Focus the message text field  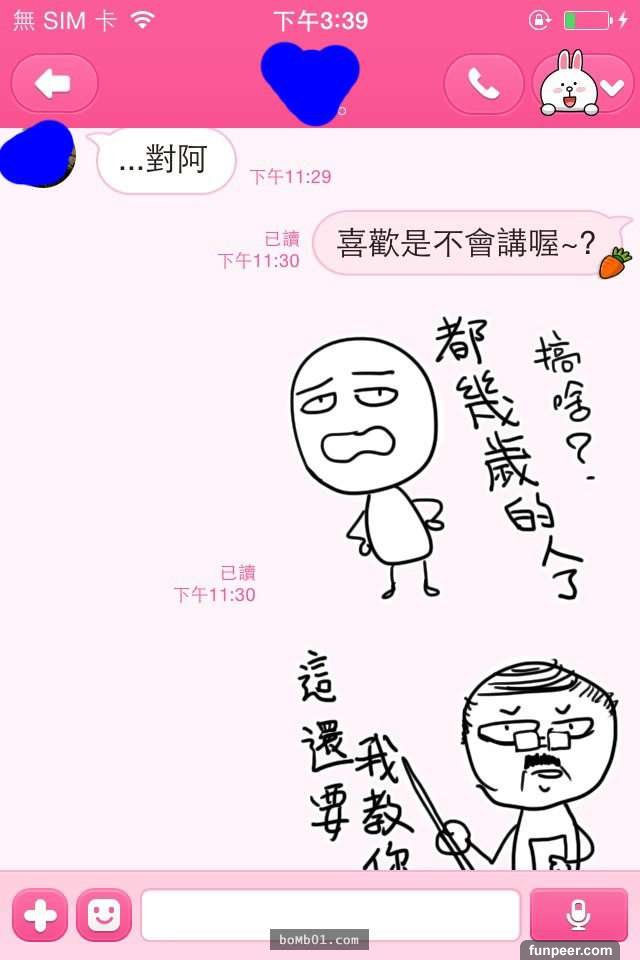coord(330,915)
